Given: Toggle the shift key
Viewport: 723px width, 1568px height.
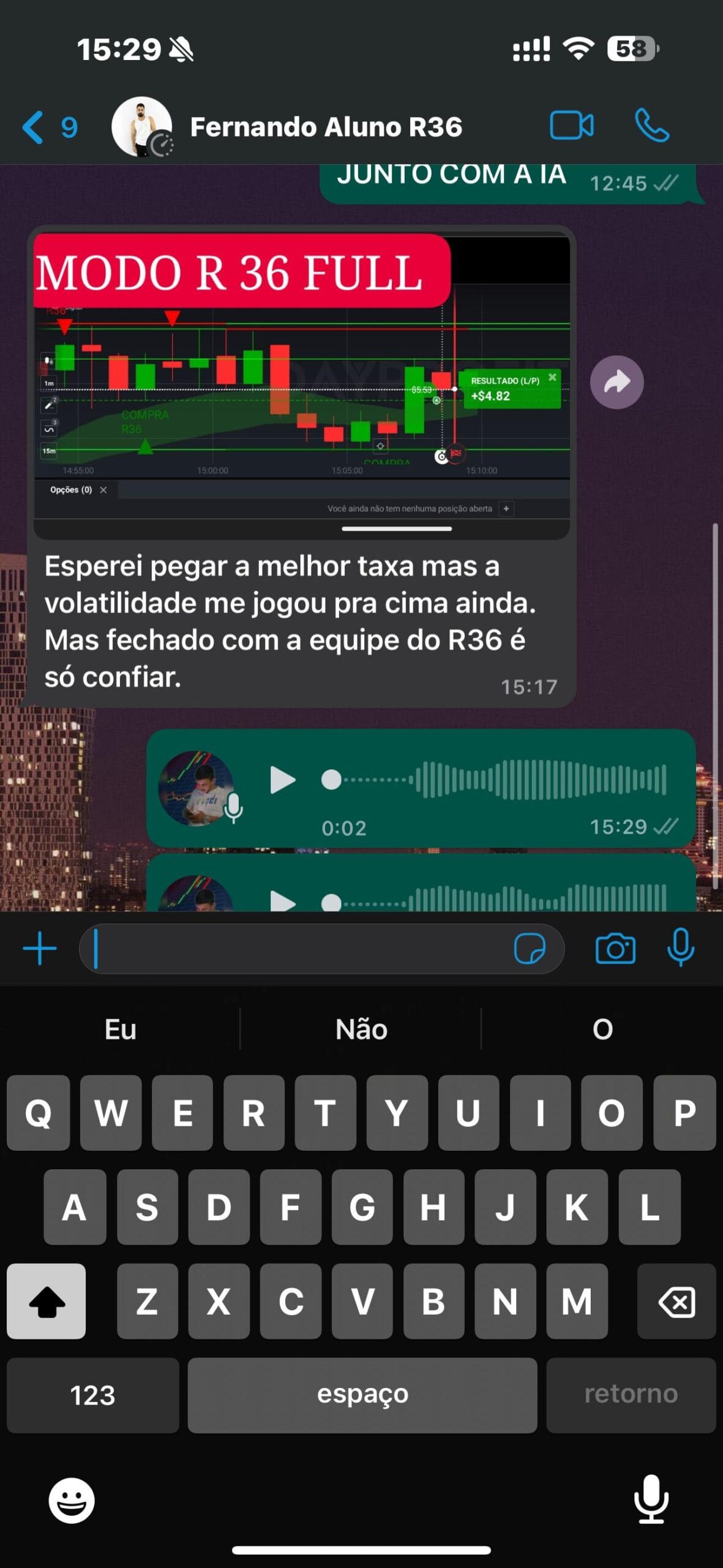Looking at the screenshot, I should 47,1301.
